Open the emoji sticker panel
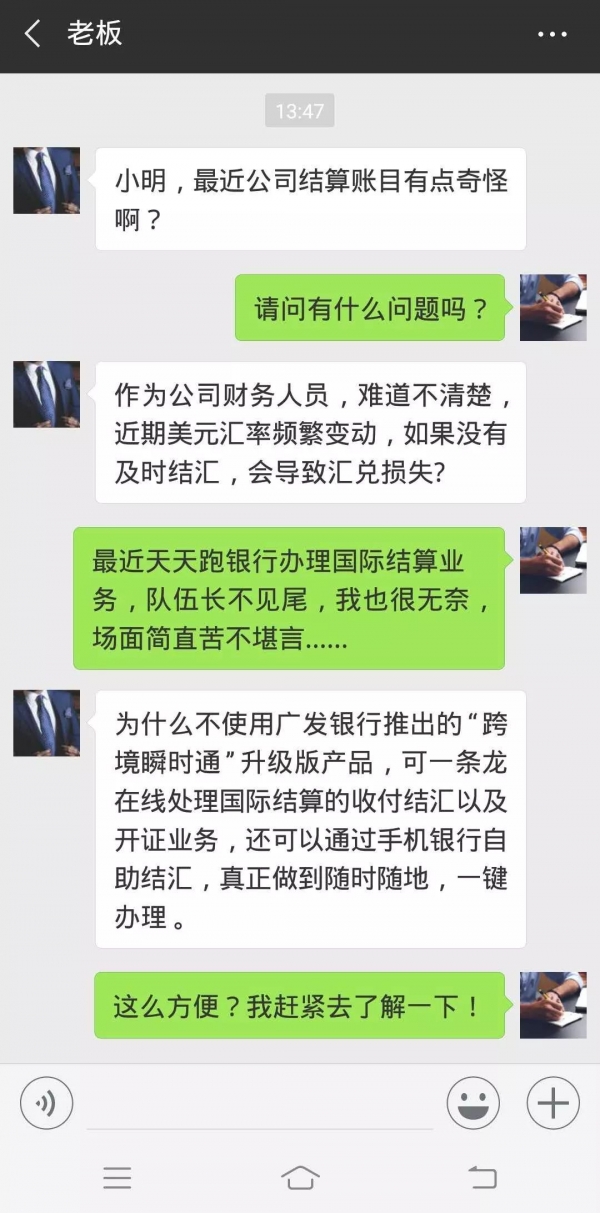 (x=473, y=1103)
